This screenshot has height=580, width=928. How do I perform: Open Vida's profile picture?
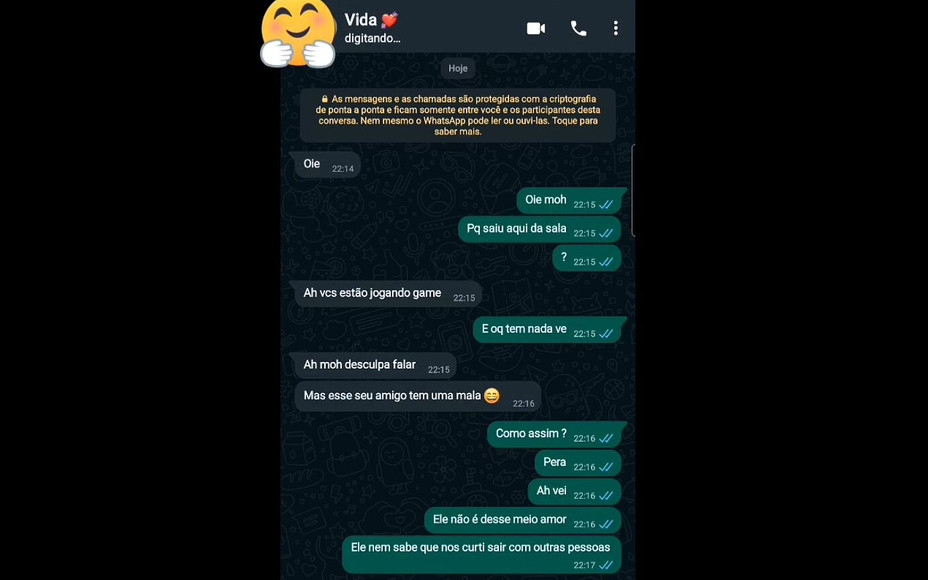297,32
